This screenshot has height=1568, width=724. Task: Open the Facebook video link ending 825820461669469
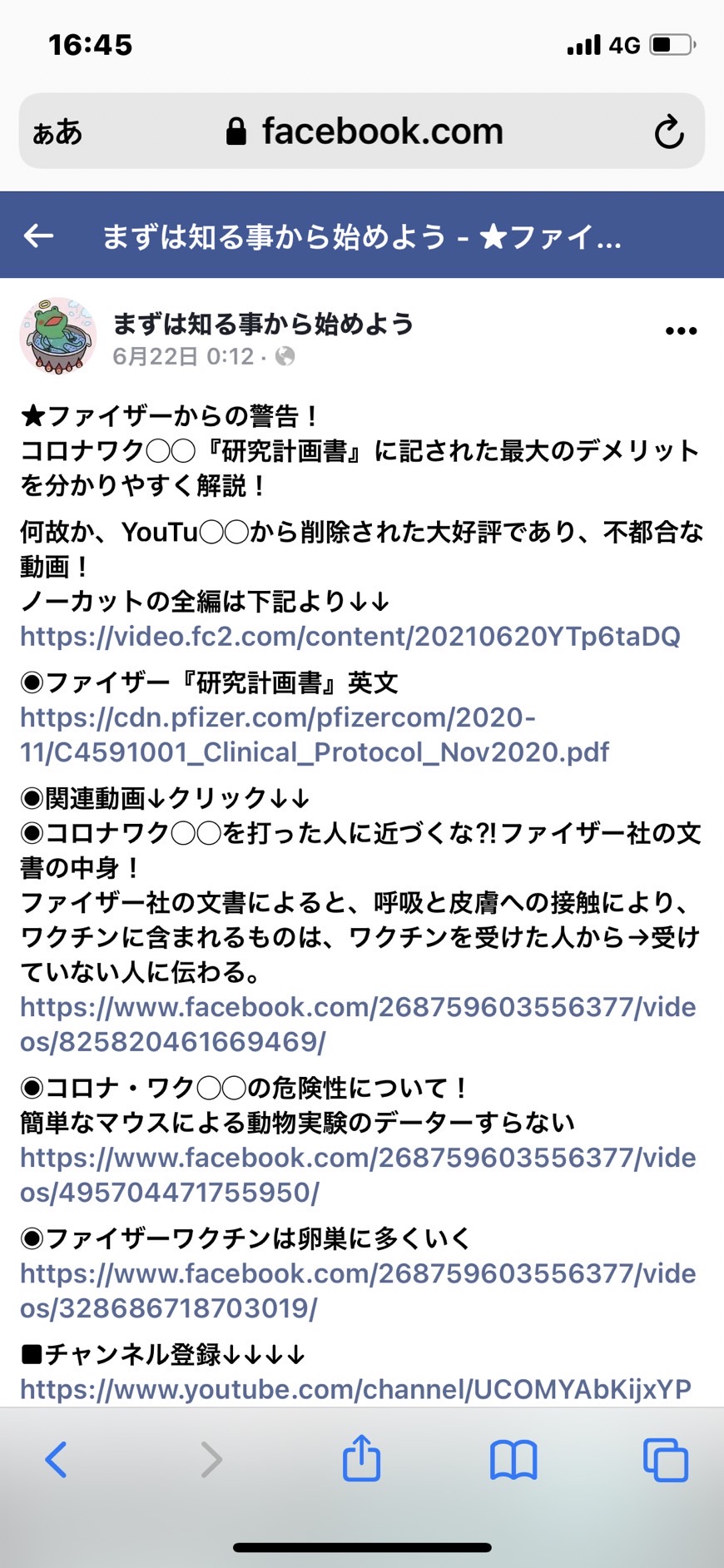point(358,1025)
